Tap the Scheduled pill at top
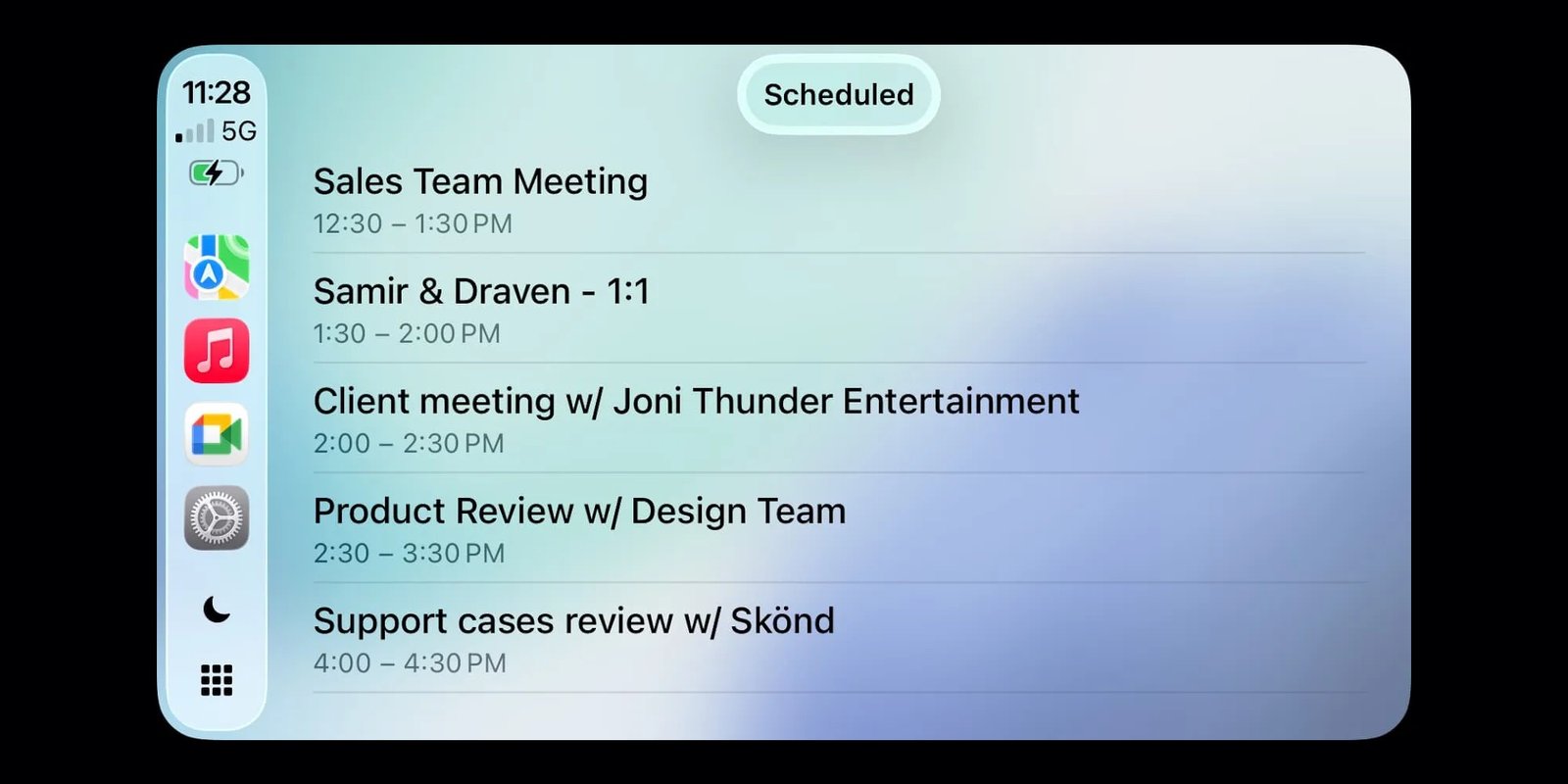The width and height of the screenshot is (1568, 784). [x=838, y=94]
